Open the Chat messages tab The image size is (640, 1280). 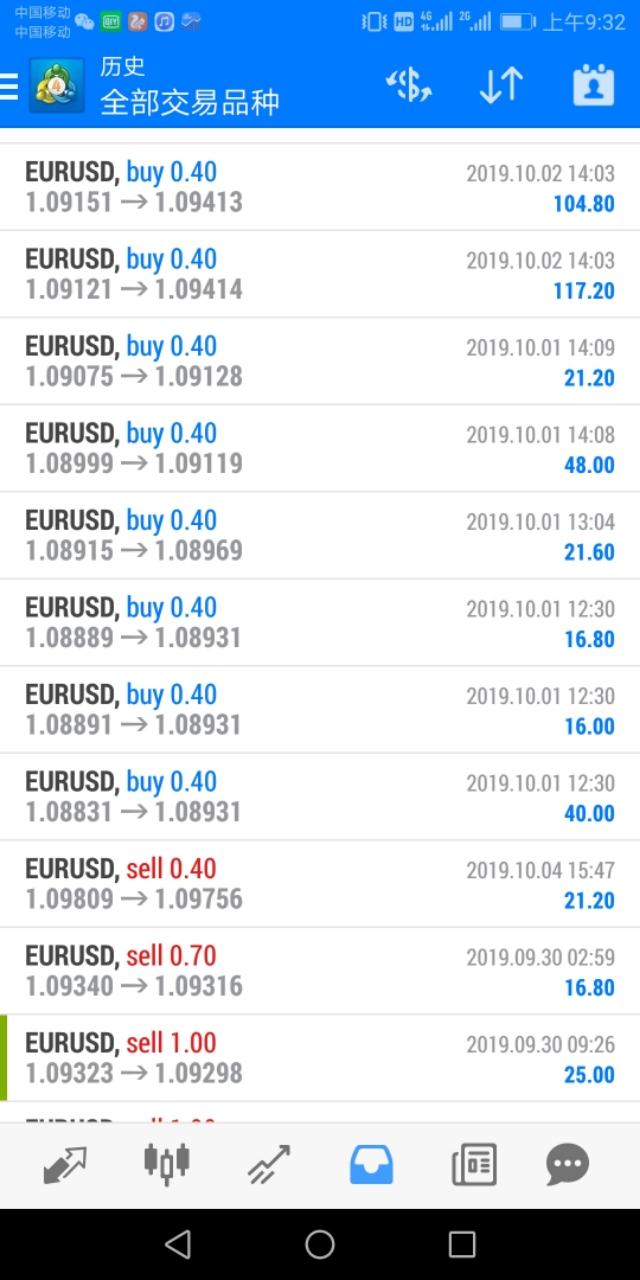pyautogui.click(x=567, y=1165)
